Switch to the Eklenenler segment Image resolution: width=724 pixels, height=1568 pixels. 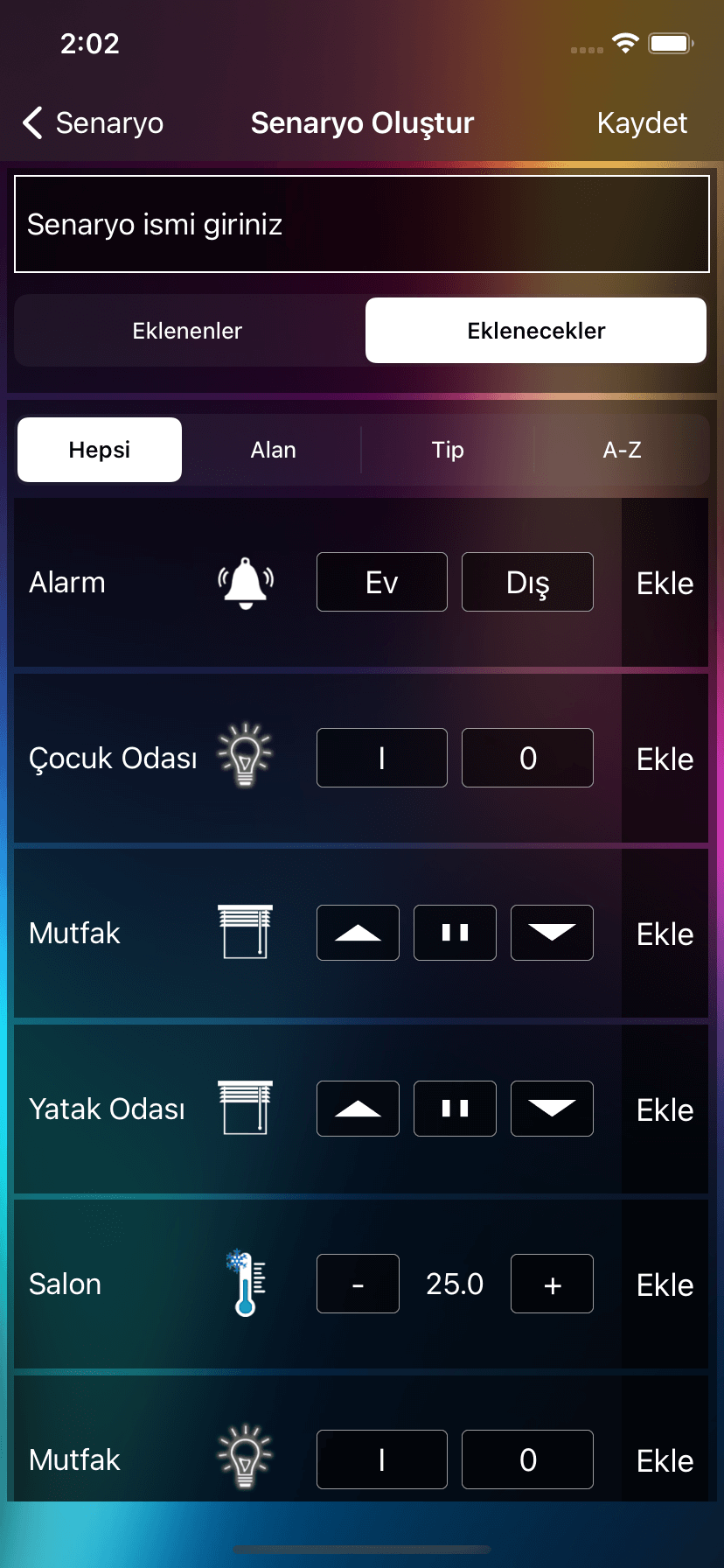click(x=187, y=331)
